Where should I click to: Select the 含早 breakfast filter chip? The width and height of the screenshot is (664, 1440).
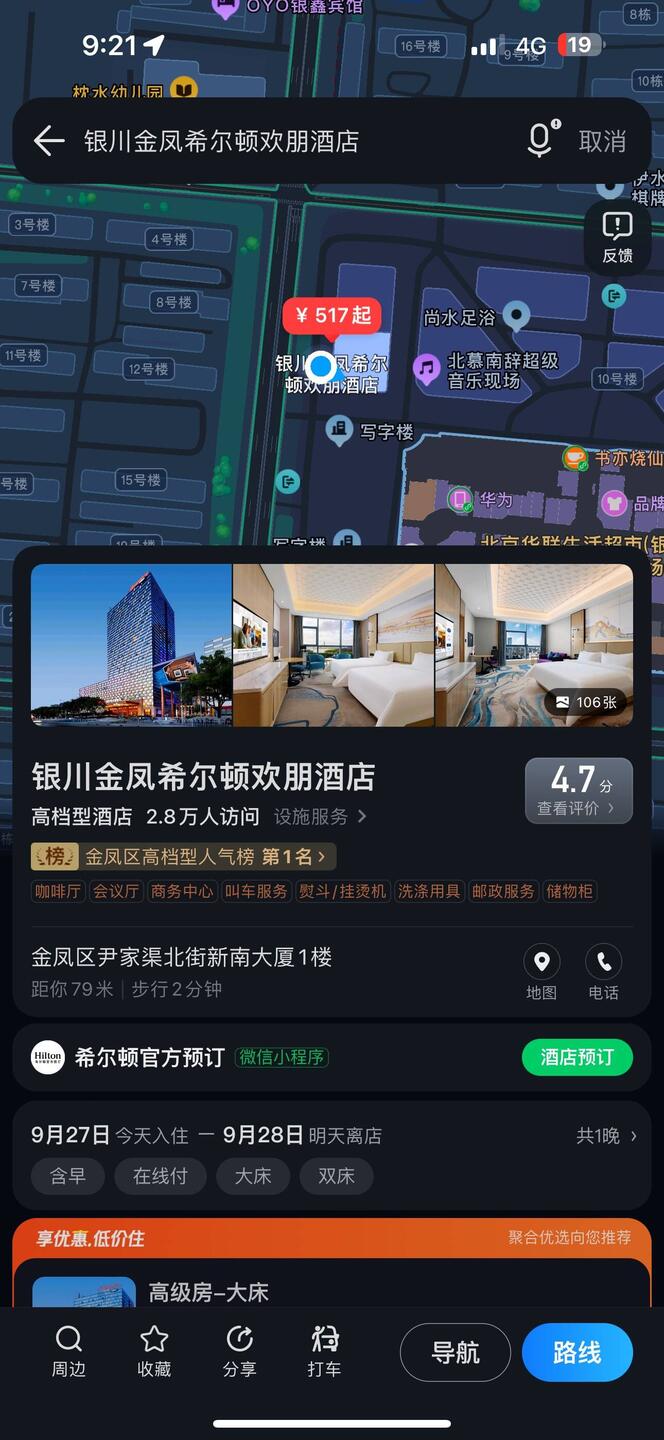pos(68,1176)
